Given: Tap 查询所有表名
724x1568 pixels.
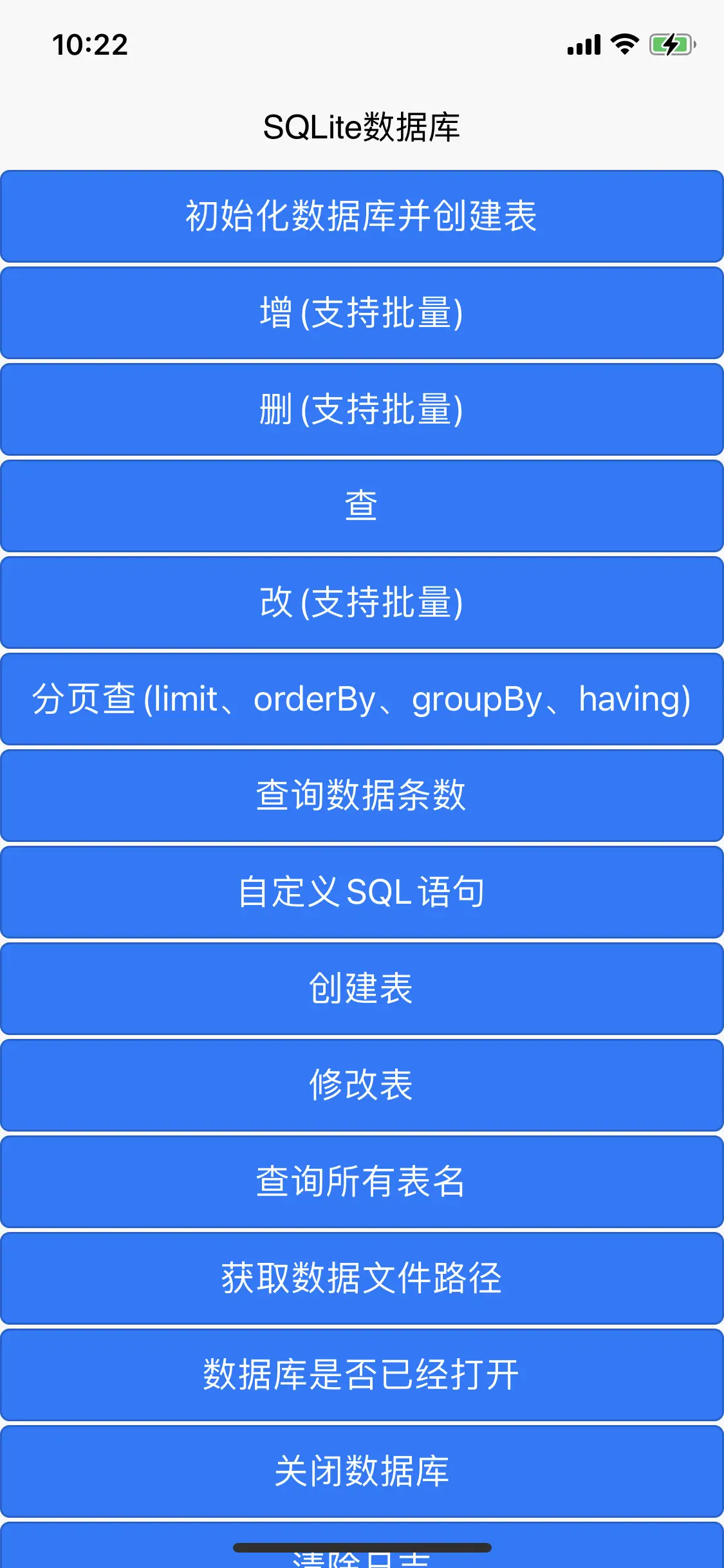Looking at the screenshot, I should [362, 1182].
